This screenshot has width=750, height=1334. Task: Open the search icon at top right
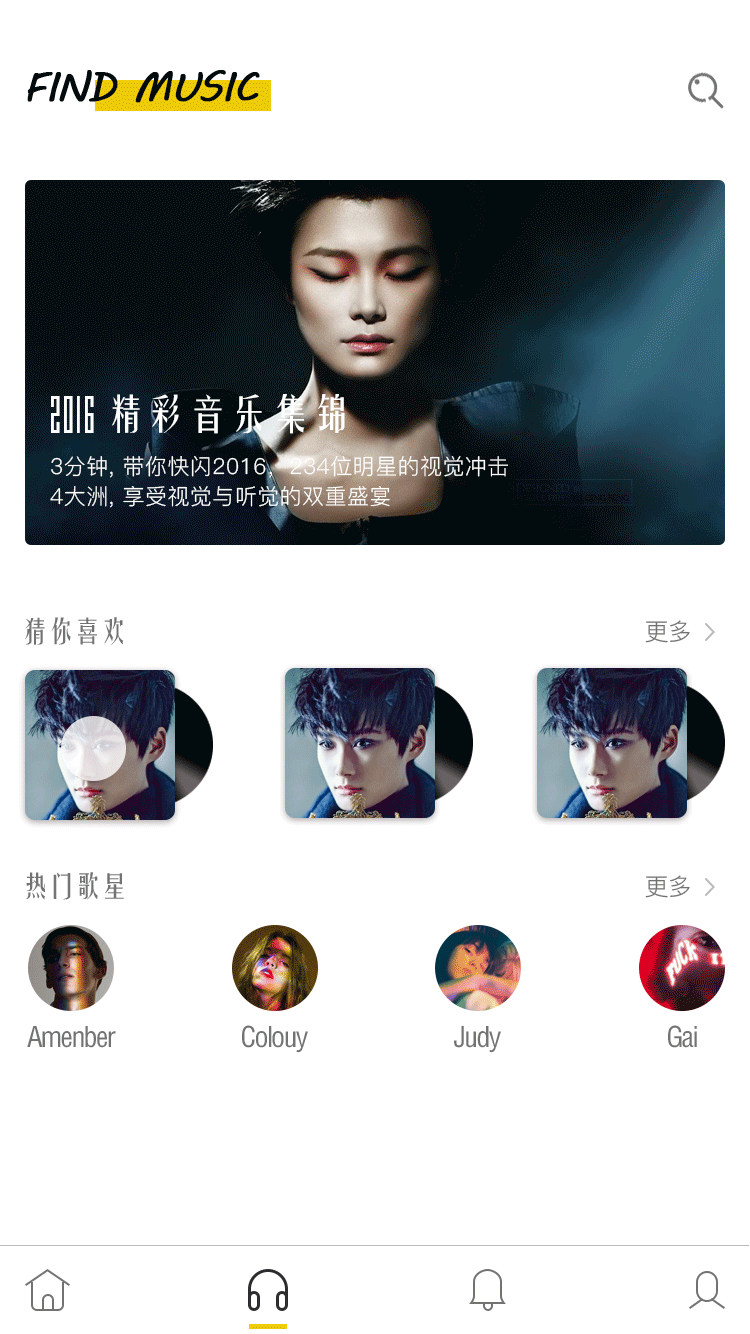706,90
